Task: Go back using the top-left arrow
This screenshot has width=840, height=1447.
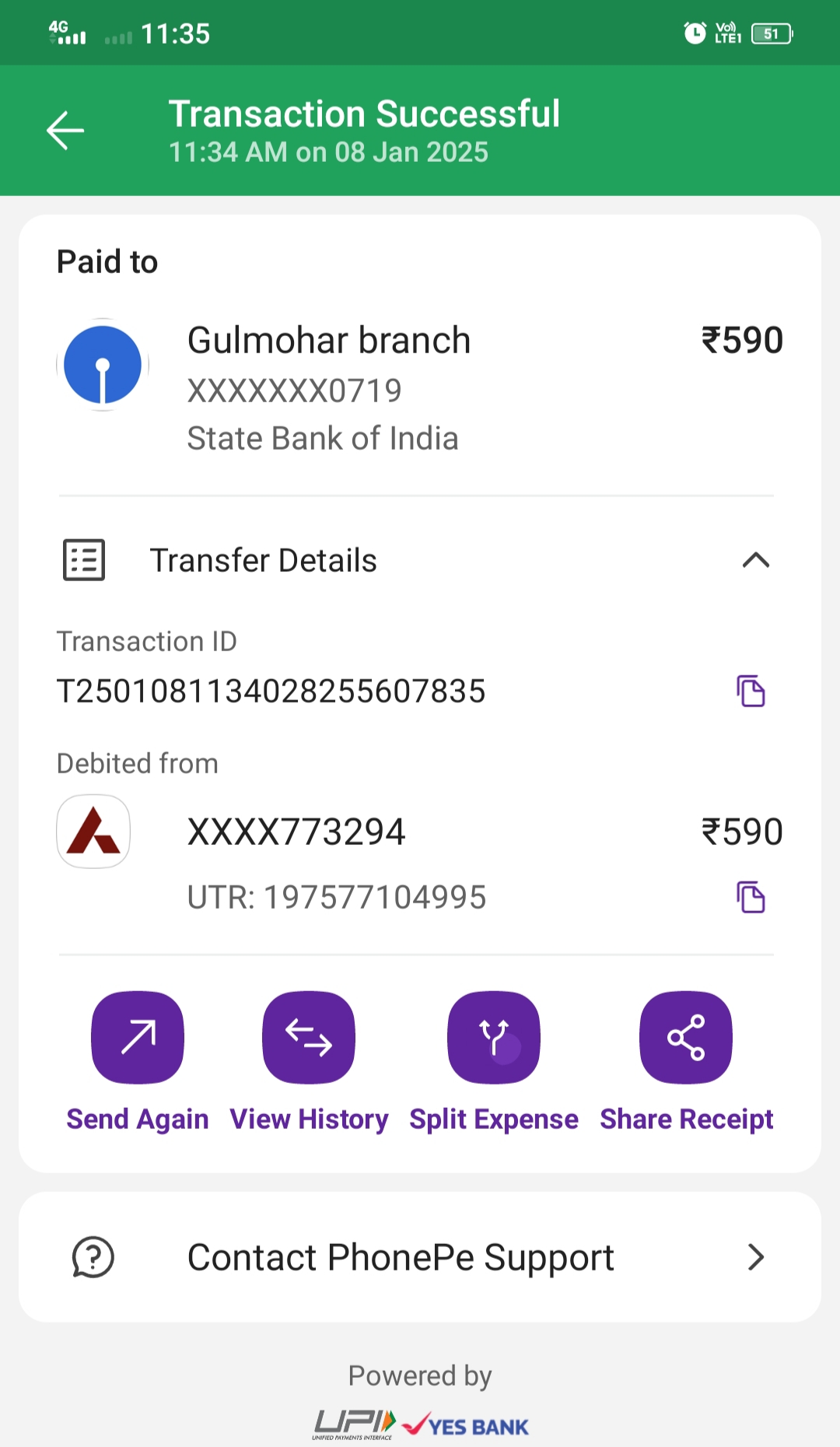Action: [65, 130]
